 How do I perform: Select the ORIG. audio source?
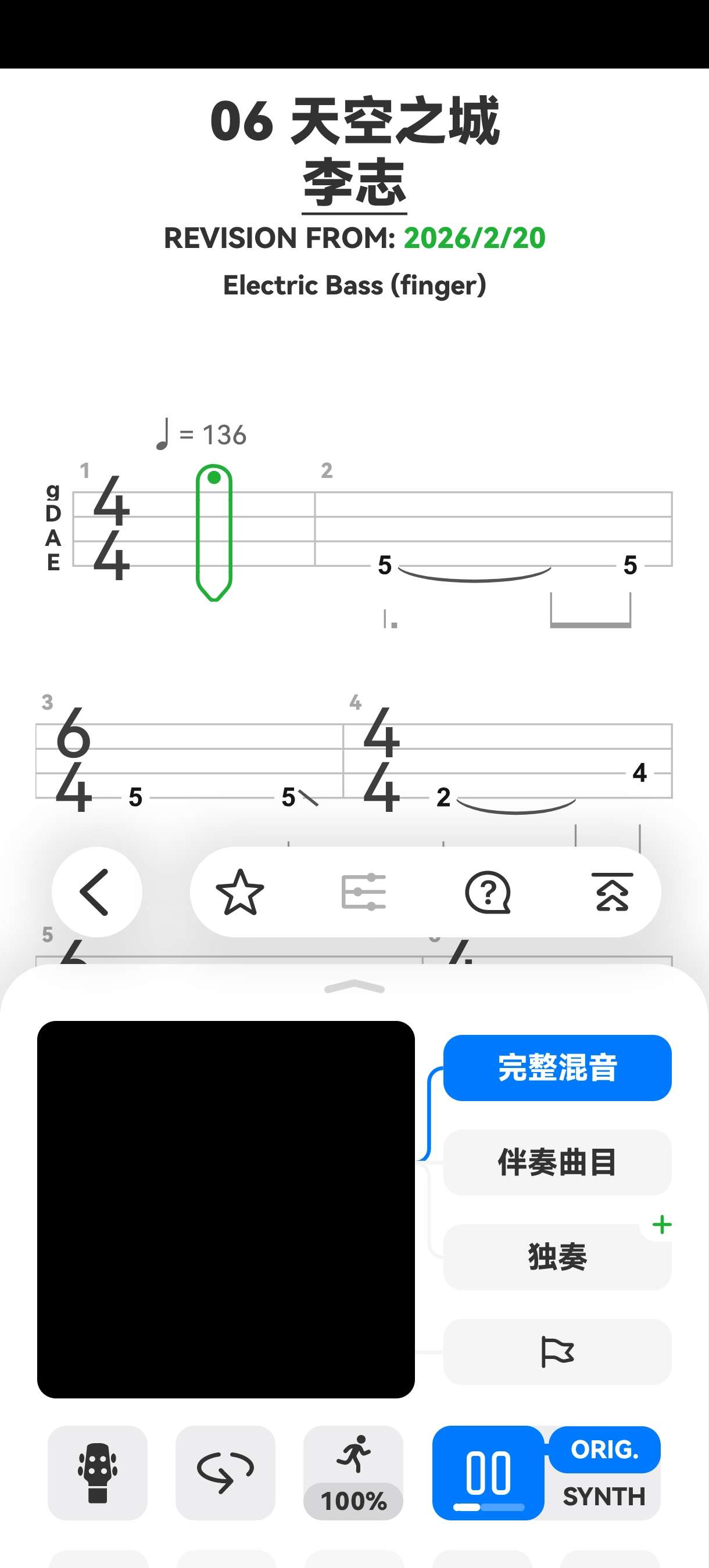click(x=604, y=1450)
